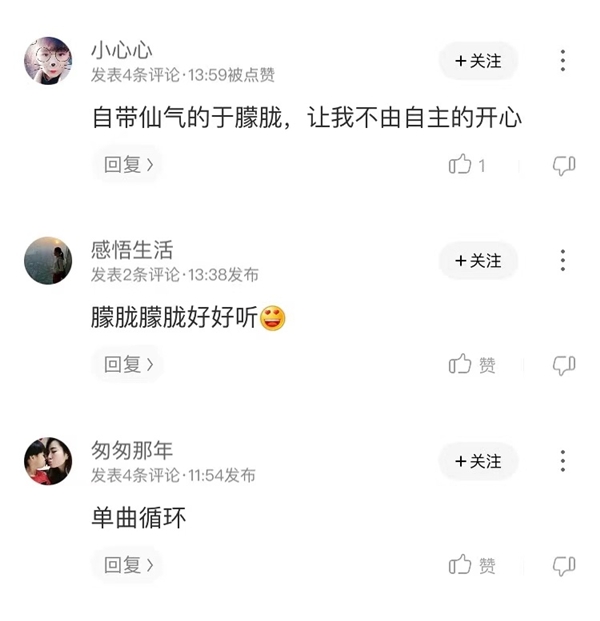Follow user 感悟生活
Image resolution: width=600 pixels, height=621 pixels.
point(478,261)
